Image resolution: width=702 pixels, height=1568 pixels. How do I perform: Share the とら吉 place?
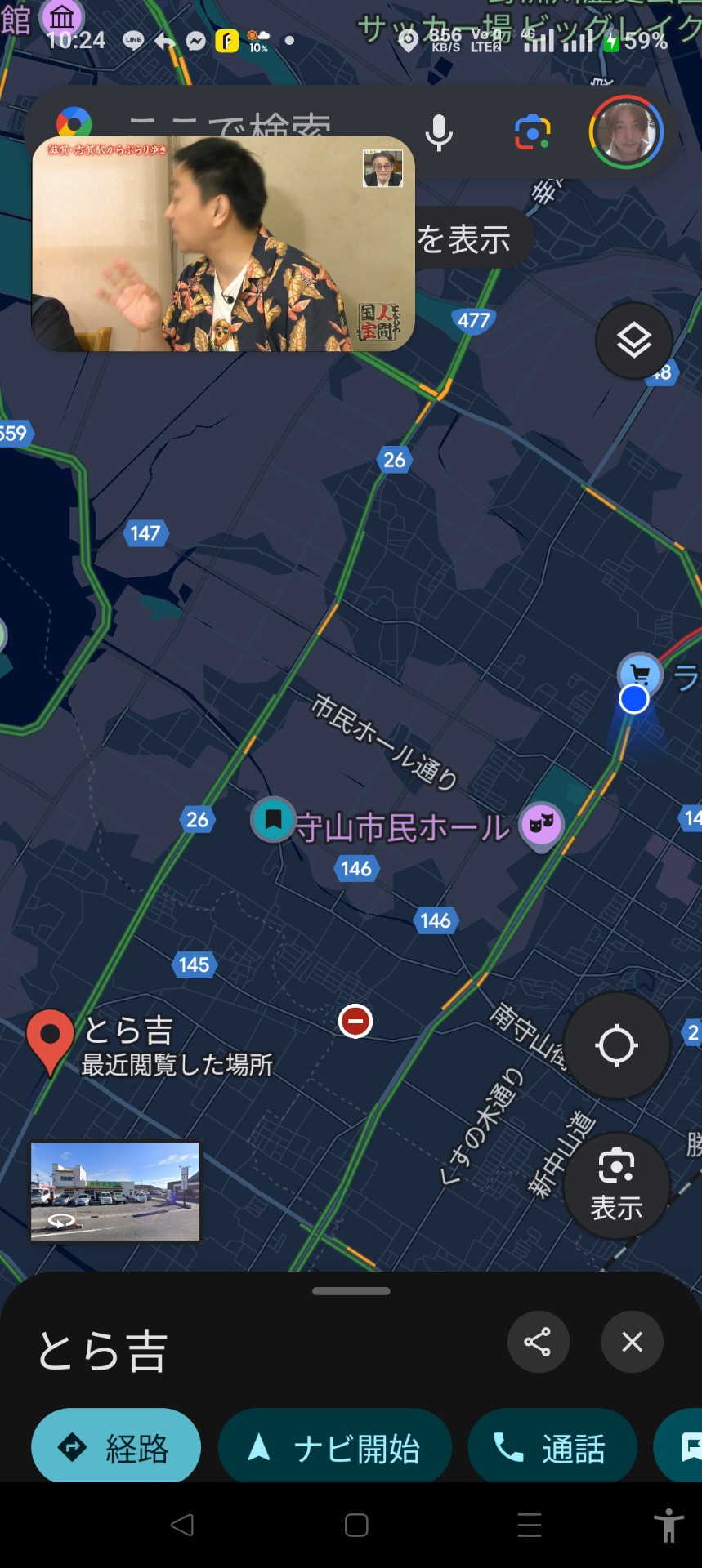538,1342
